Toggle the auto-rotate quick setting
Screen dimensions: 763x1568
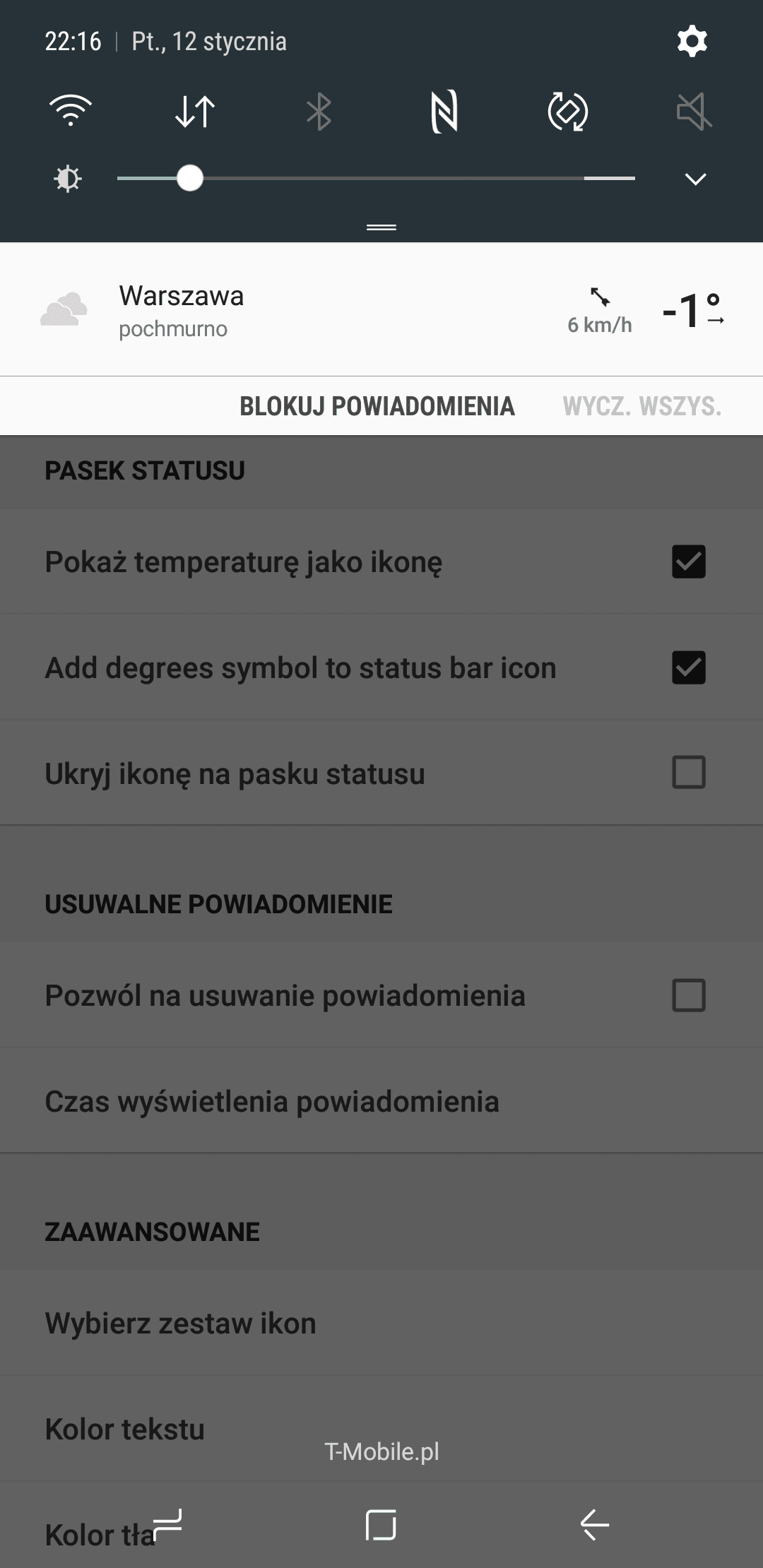[568, 112]
